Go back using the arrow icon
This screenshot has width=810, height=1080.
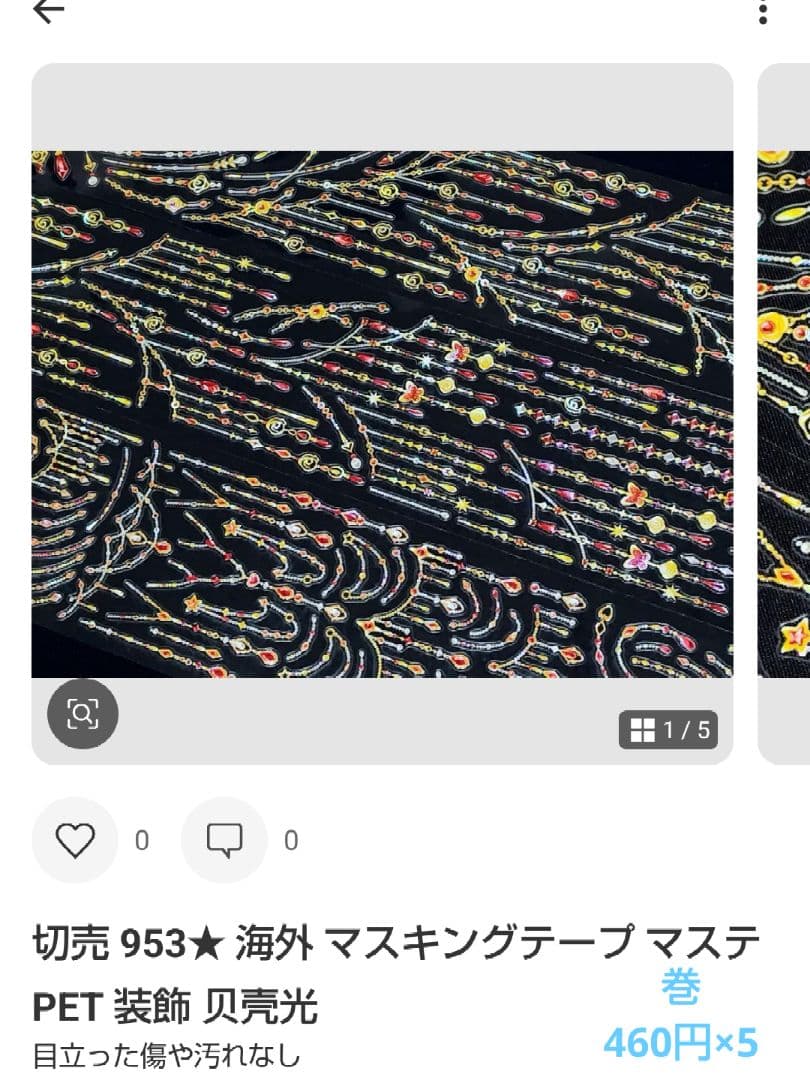[48, 12]
